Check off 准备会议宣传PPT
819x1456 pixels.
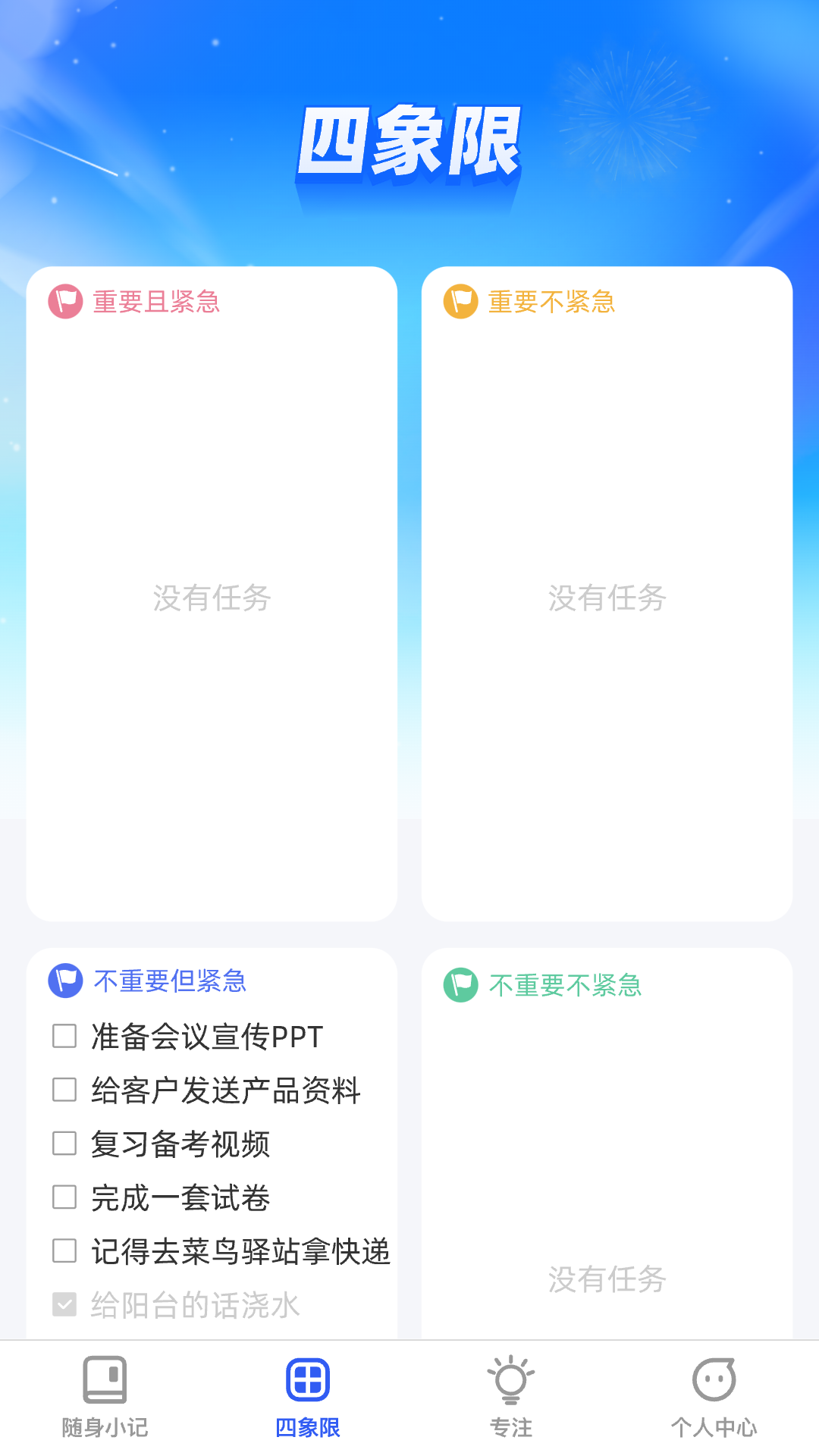[64, 1036]
